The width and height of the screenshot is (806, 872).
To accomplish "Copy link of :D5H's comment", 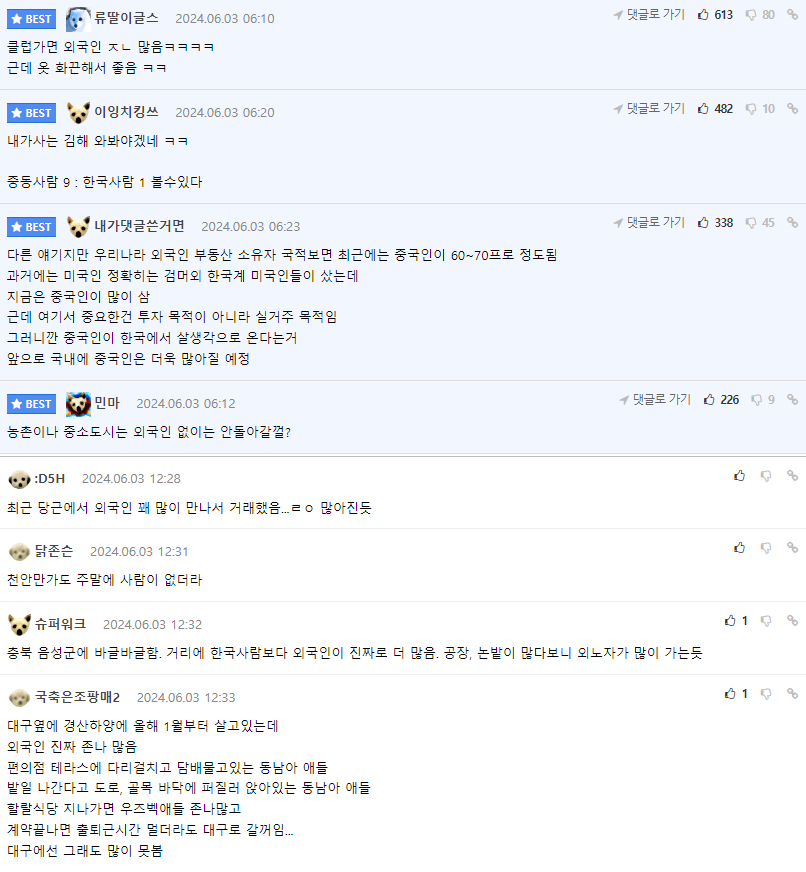I will pyautogui.click(x=792, y=476).
